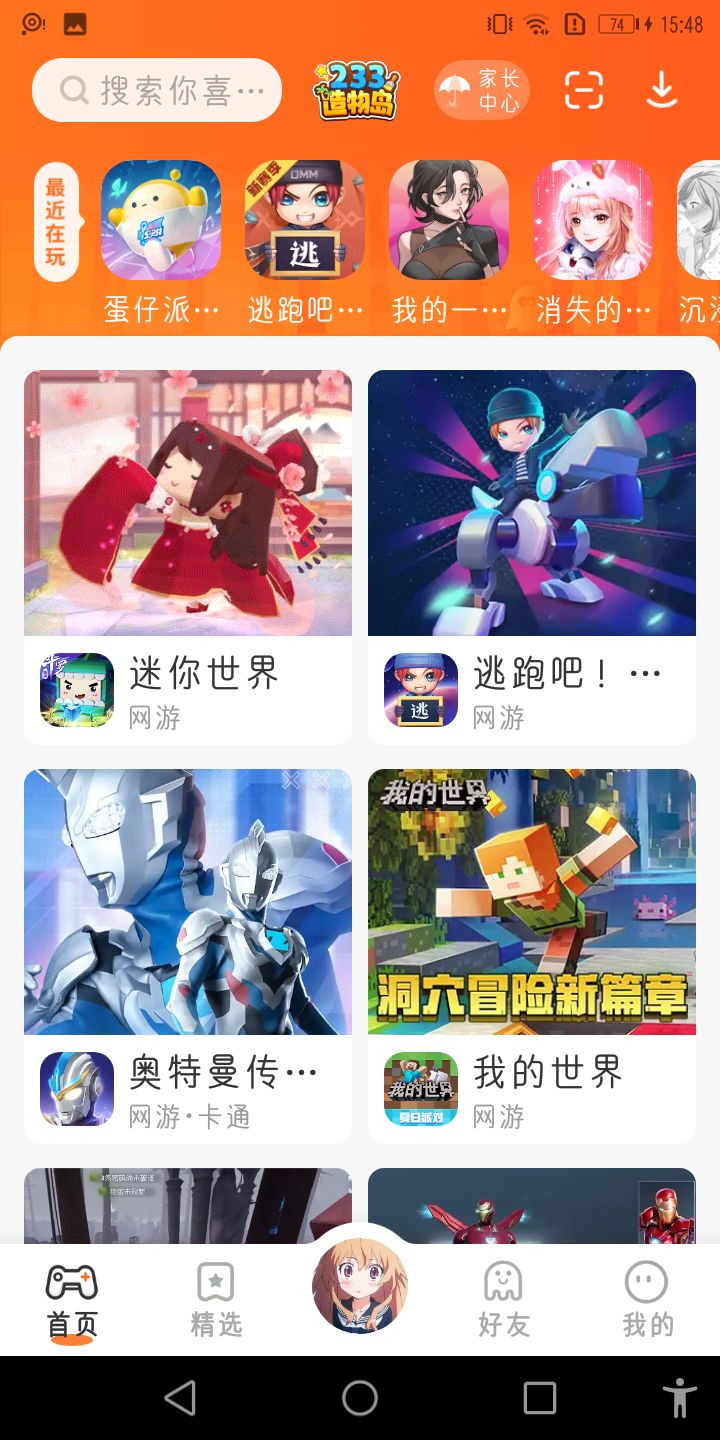Open the 迷你世界 game card
The width and height of the screenshot is (720, 1440).
coord(188,556)
